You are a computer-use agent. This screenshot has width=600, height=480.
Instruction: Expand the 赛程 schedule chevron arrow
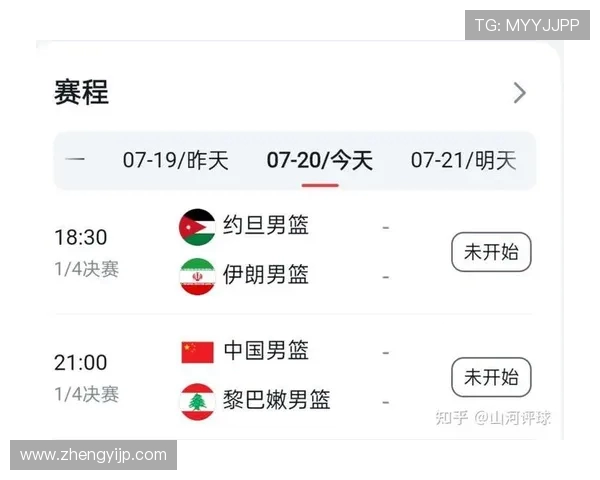(x=519, y=93)
